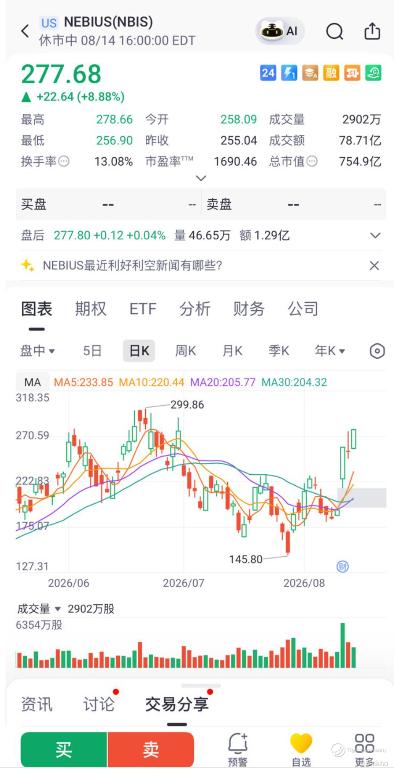Go back using the top-left arrow

(x=25, y=32)
